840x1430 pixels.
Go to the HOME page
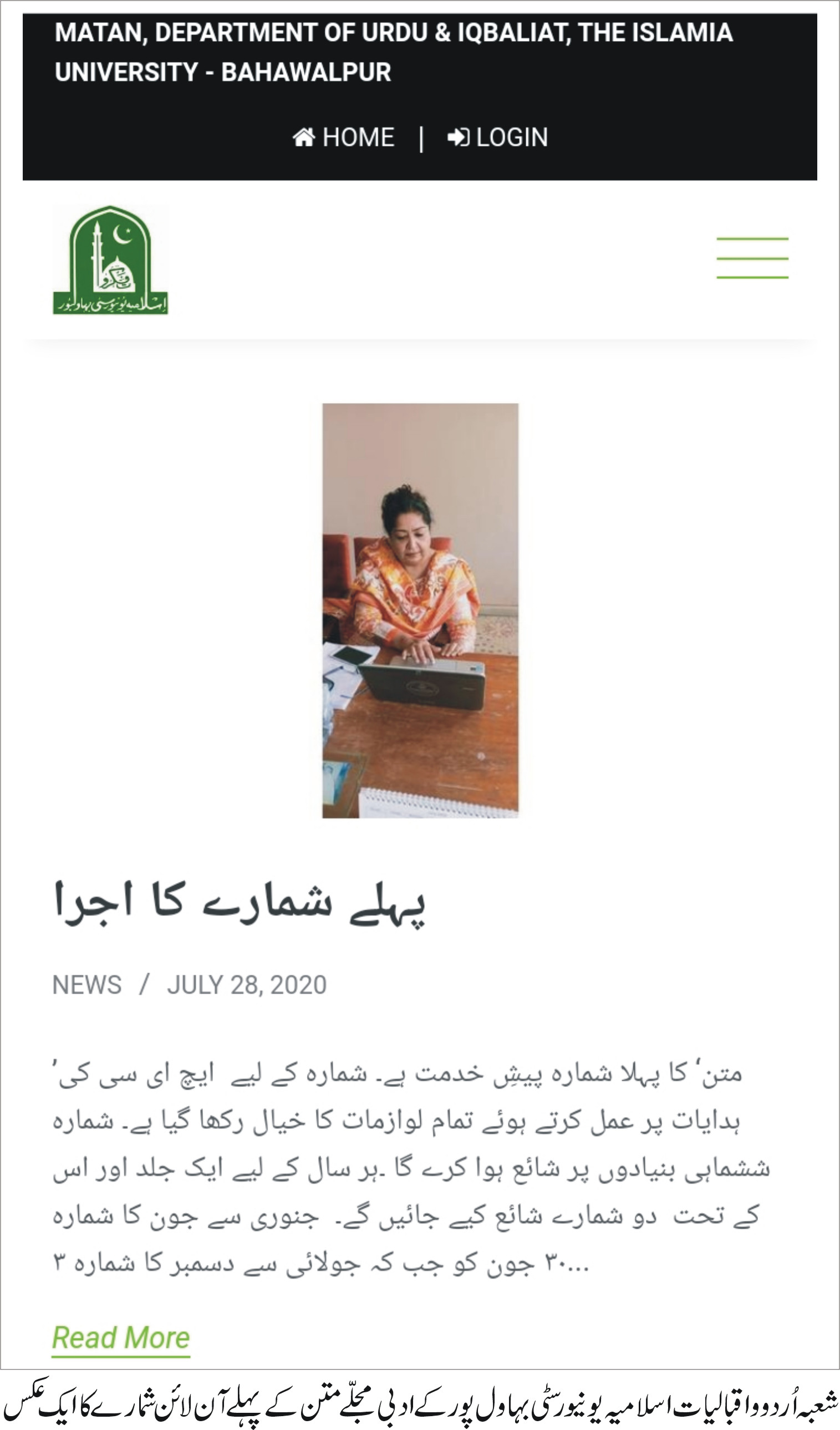(344, 138)
